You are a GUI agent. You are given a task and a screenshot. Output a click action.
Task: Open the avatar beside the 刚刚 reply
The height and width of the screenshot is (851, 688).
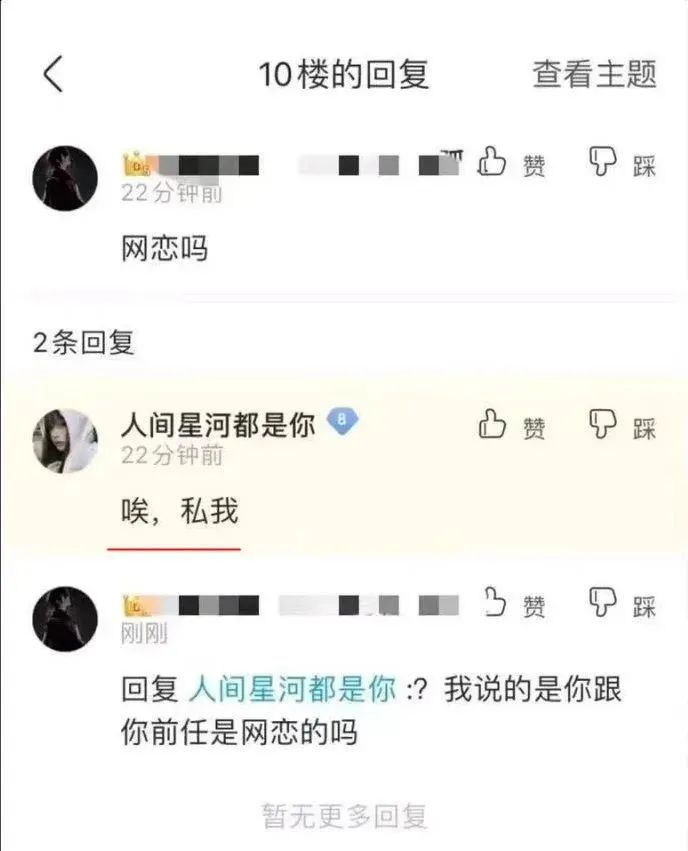point(66,618)
